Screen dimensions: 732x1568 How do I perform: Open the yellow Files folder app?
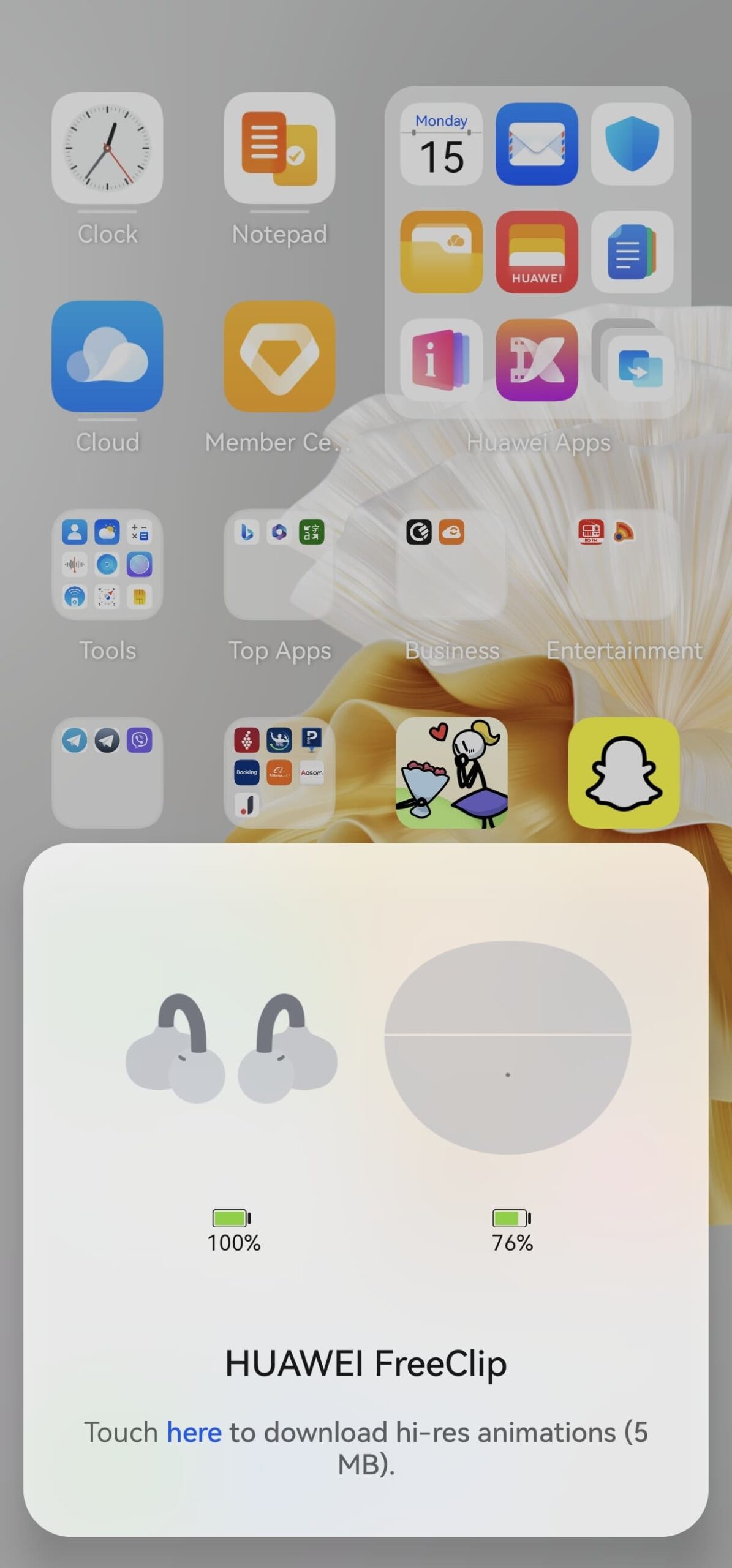point(441,252)
